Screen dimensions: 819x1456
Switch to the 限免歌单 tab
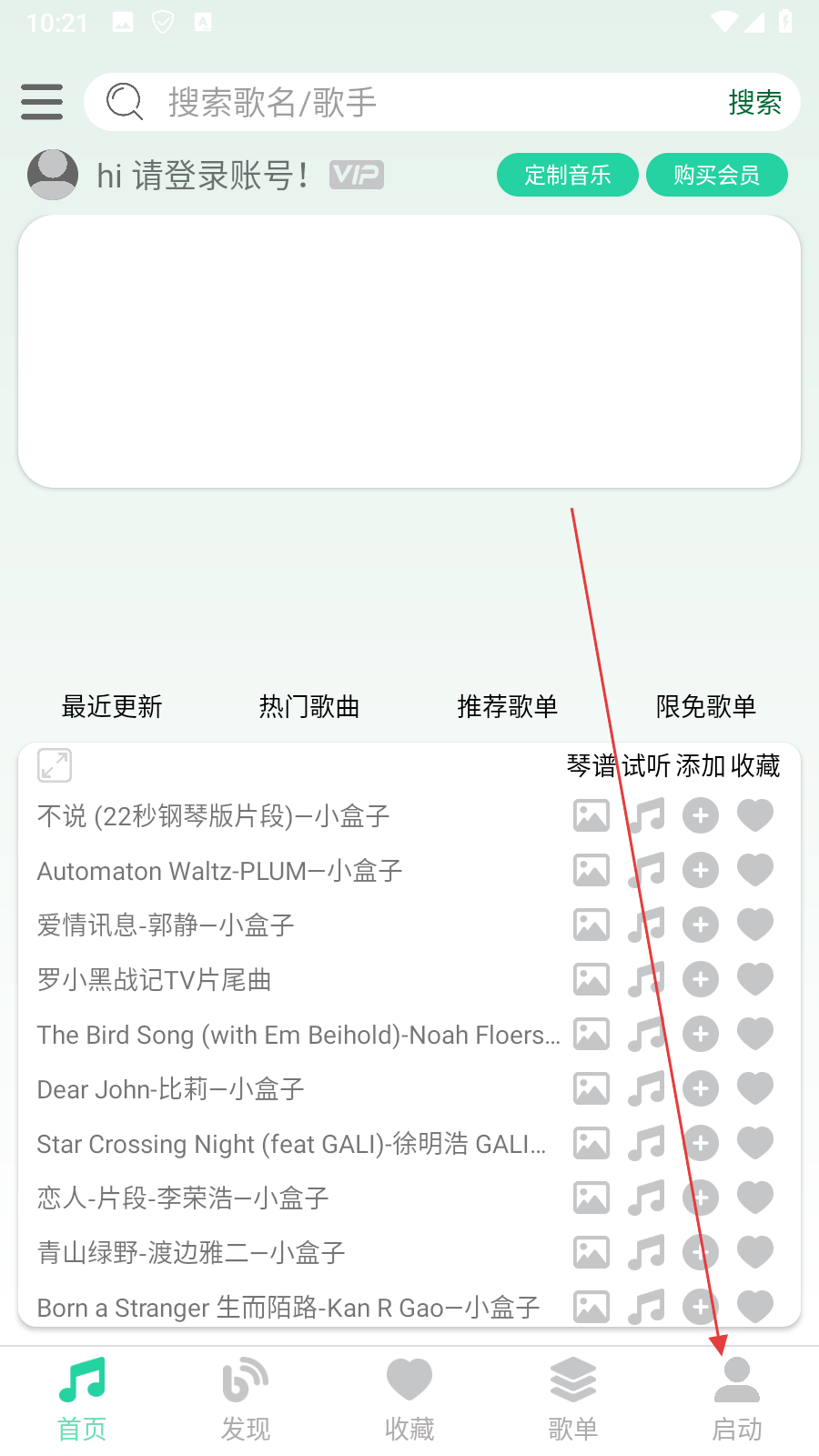pyautogui.click(x=706, y=706)
